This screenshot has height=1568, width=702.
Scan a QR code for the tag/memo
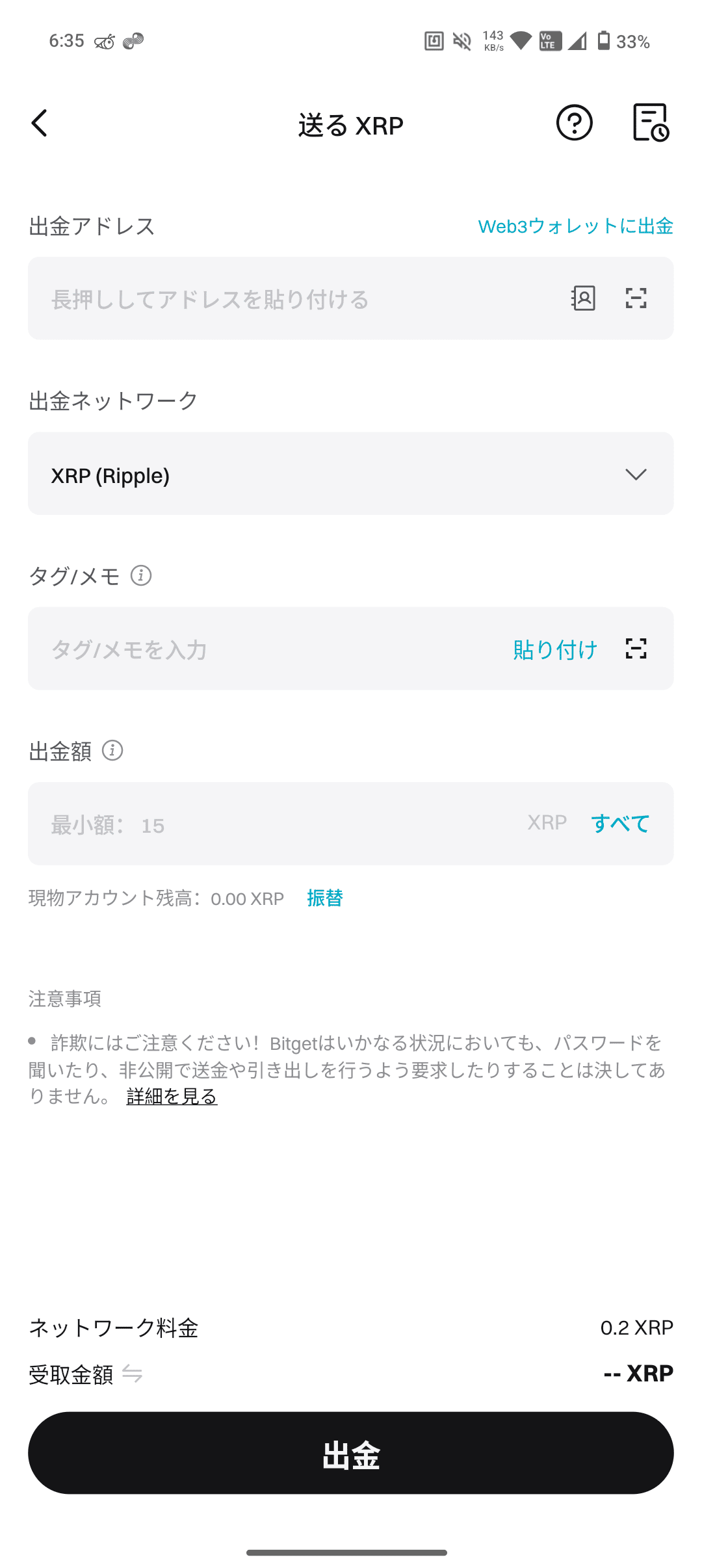(x=636, y=649)
